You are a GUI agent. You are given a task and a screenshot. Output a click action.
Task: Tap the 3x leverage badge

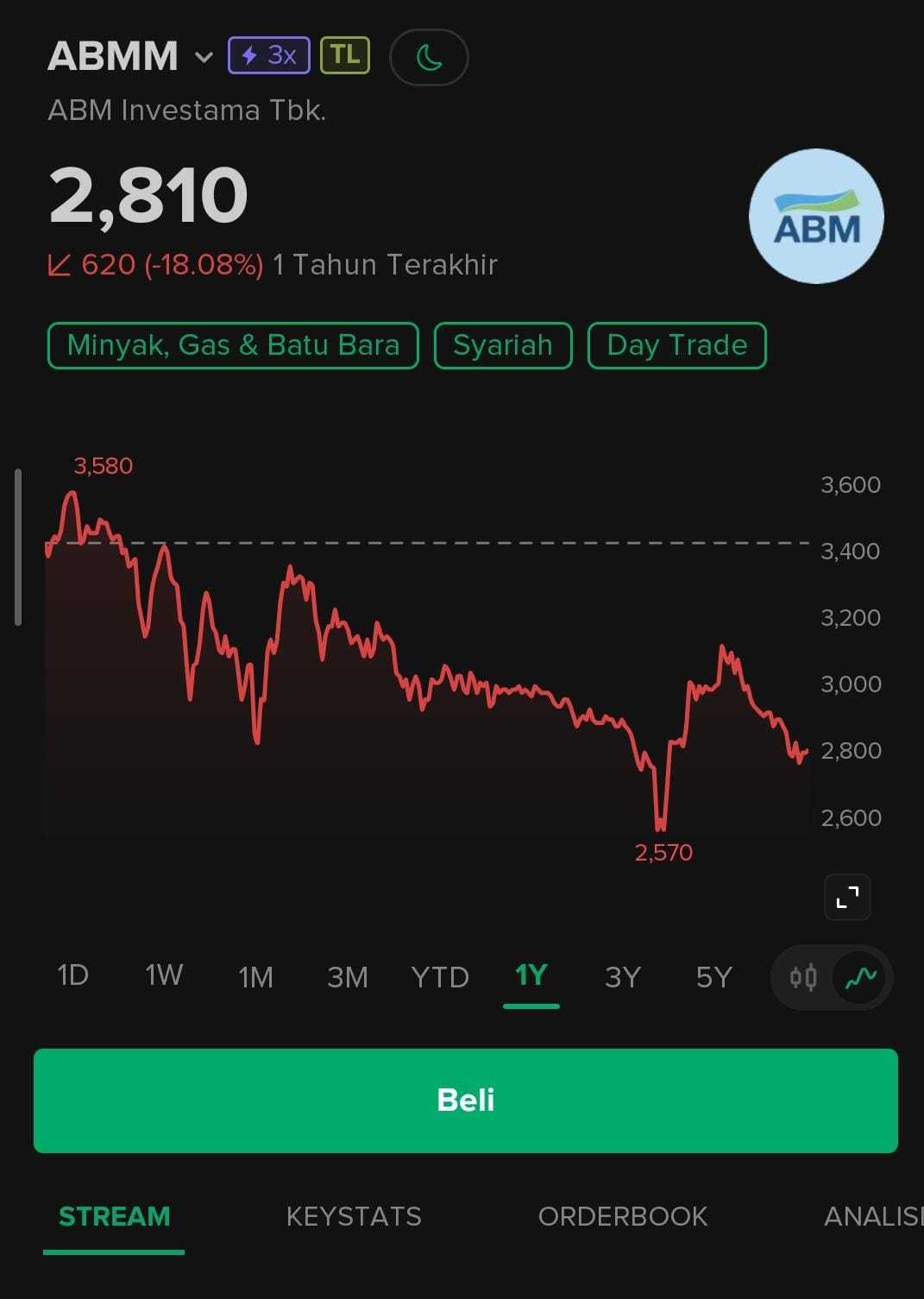(269, 56)
